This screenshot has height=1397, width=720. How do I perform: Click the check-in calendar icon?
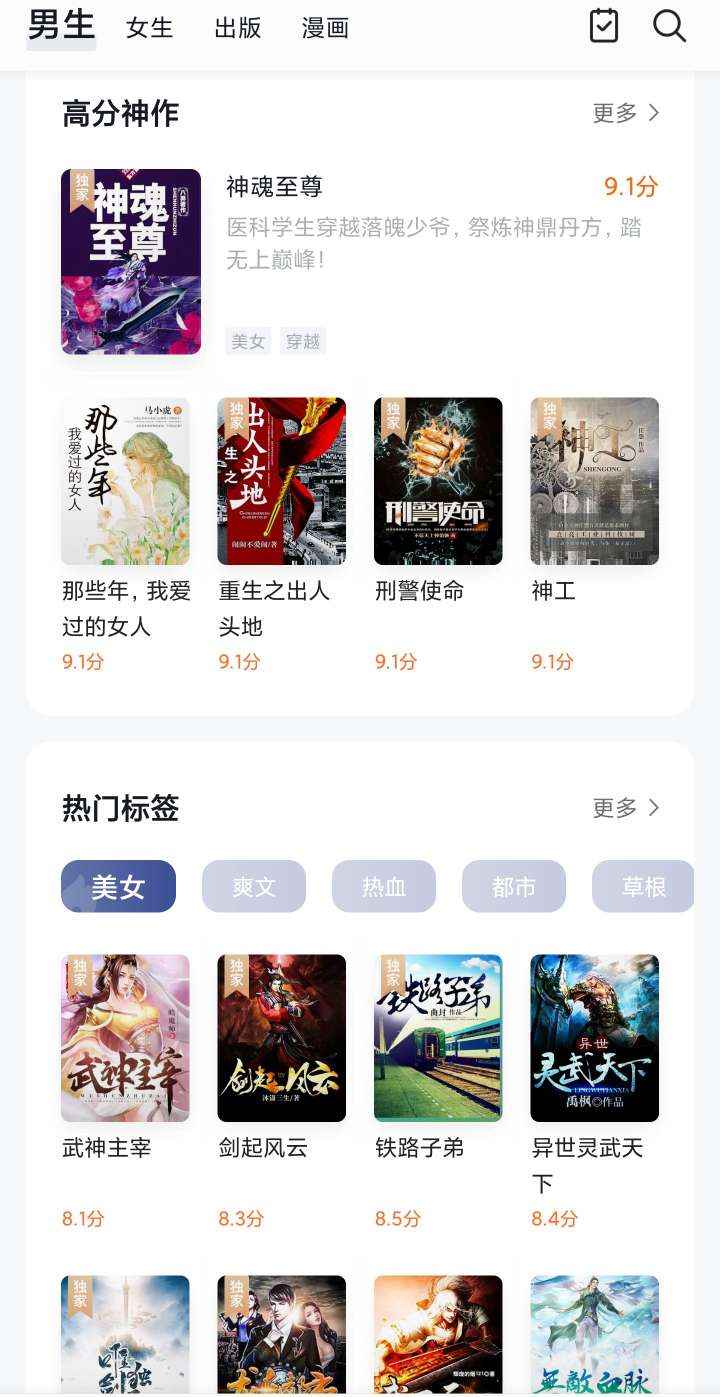pos(602,27)
